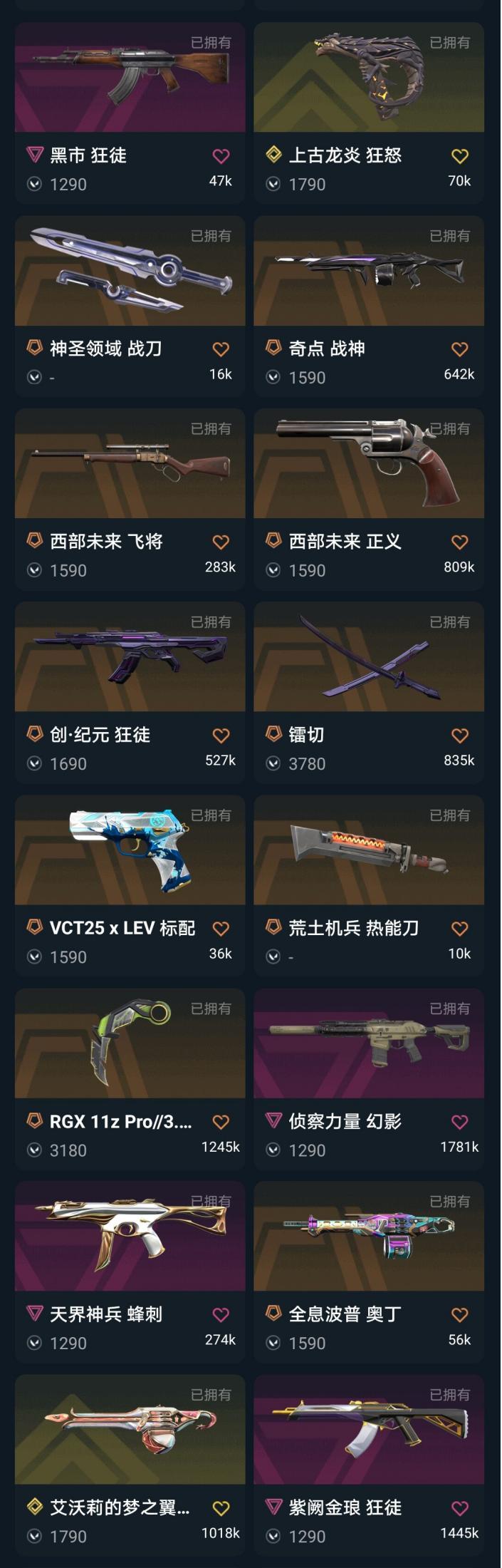Screen dimensions: 502x1568
Task: View the 艾沃莉的梦之翼 skin card
Action: point(130,1430)
